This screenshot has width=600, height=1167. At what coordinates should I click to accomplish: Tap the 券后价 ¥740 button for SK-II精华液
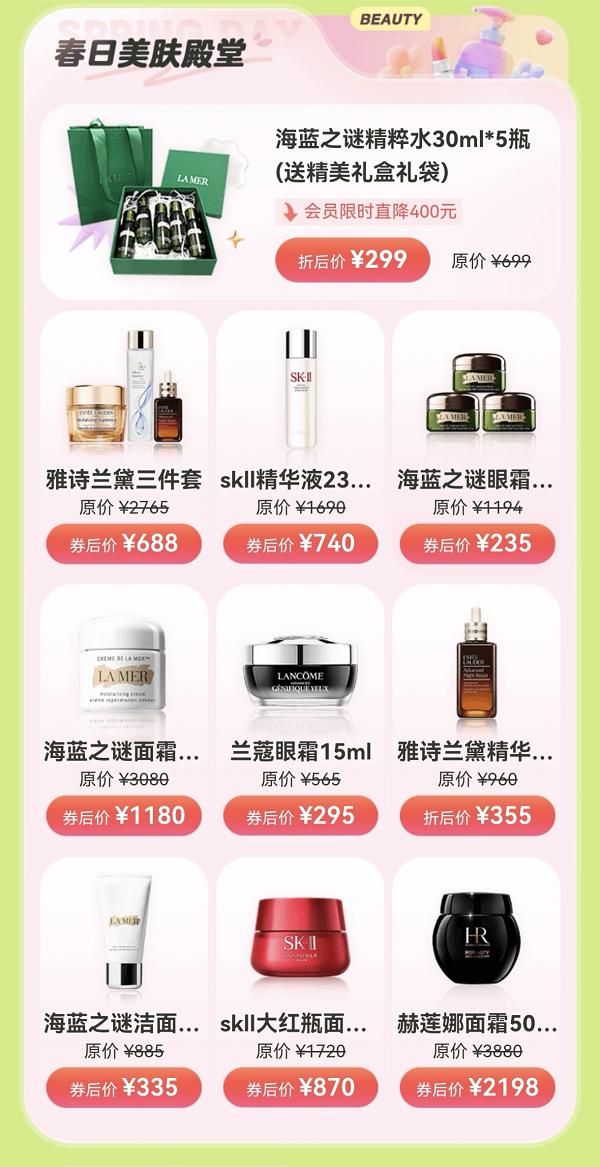[x=300, y=544]
